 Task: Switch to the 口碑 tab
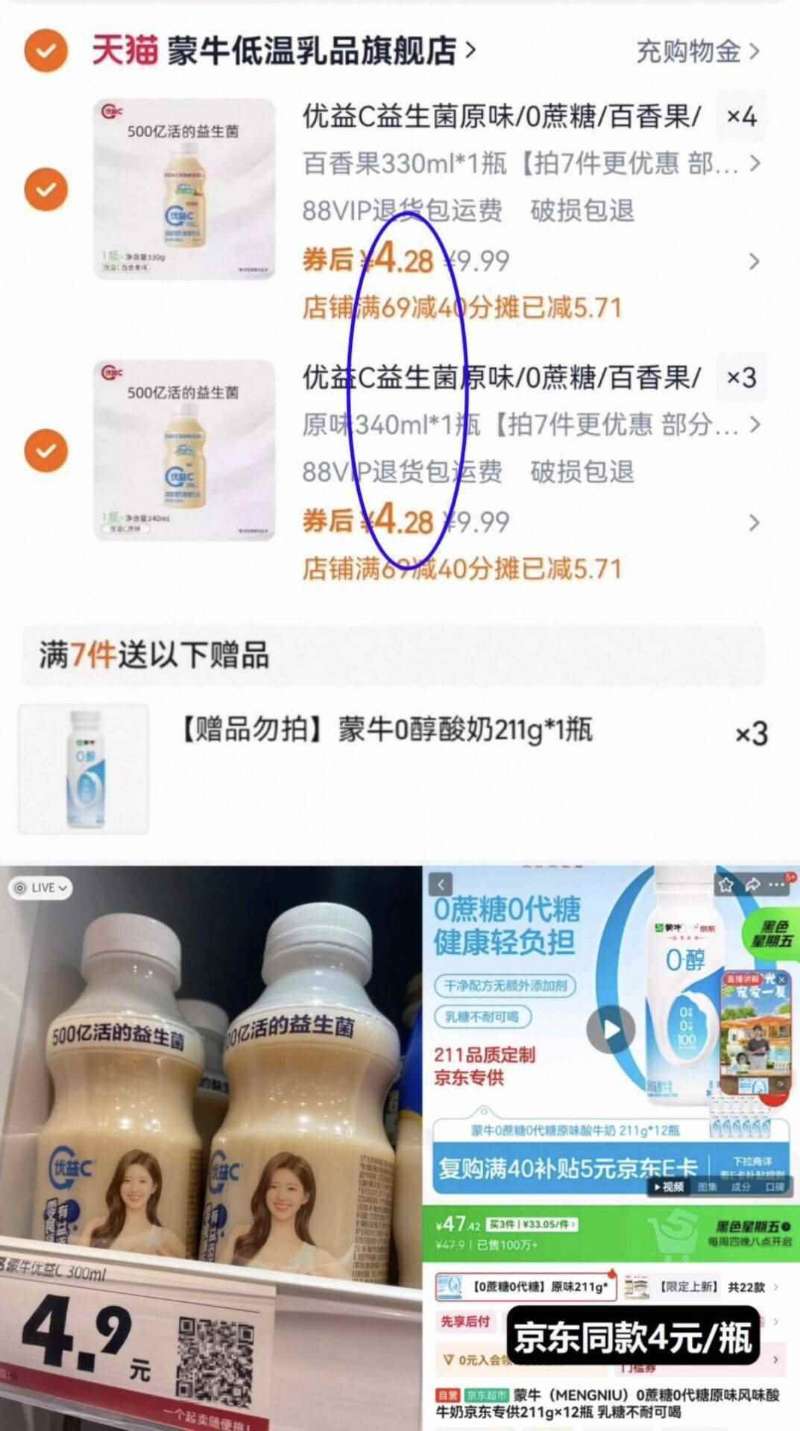[x=772, y=1188]
